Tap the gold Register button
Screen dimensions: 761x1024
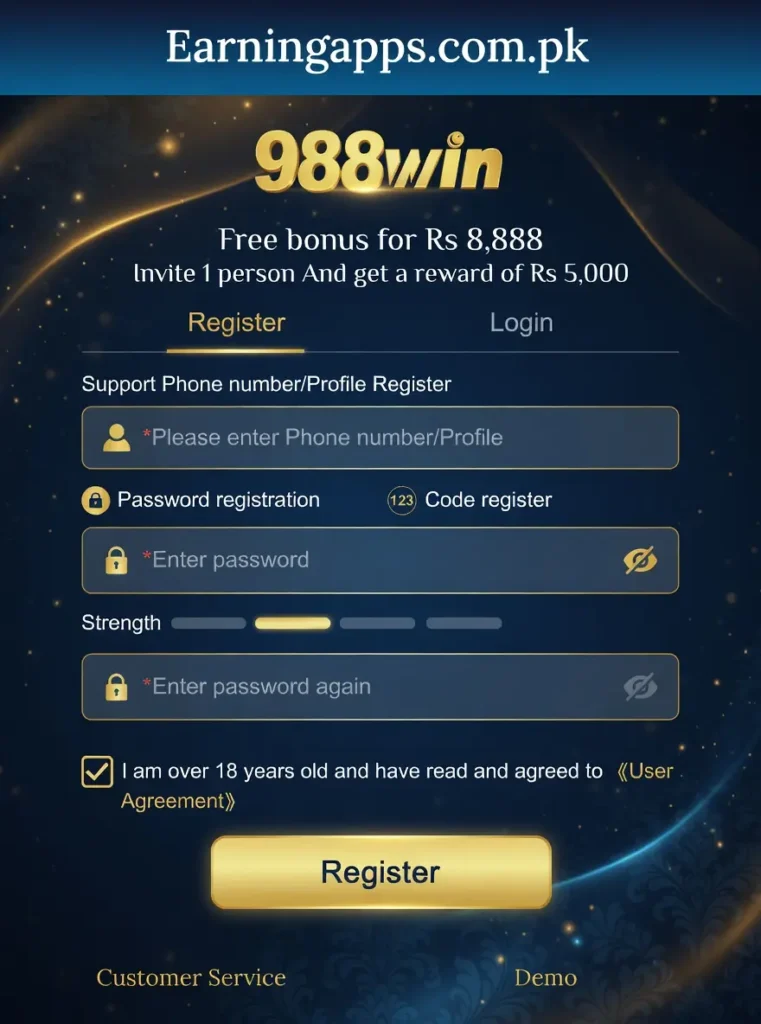point(380,872)
